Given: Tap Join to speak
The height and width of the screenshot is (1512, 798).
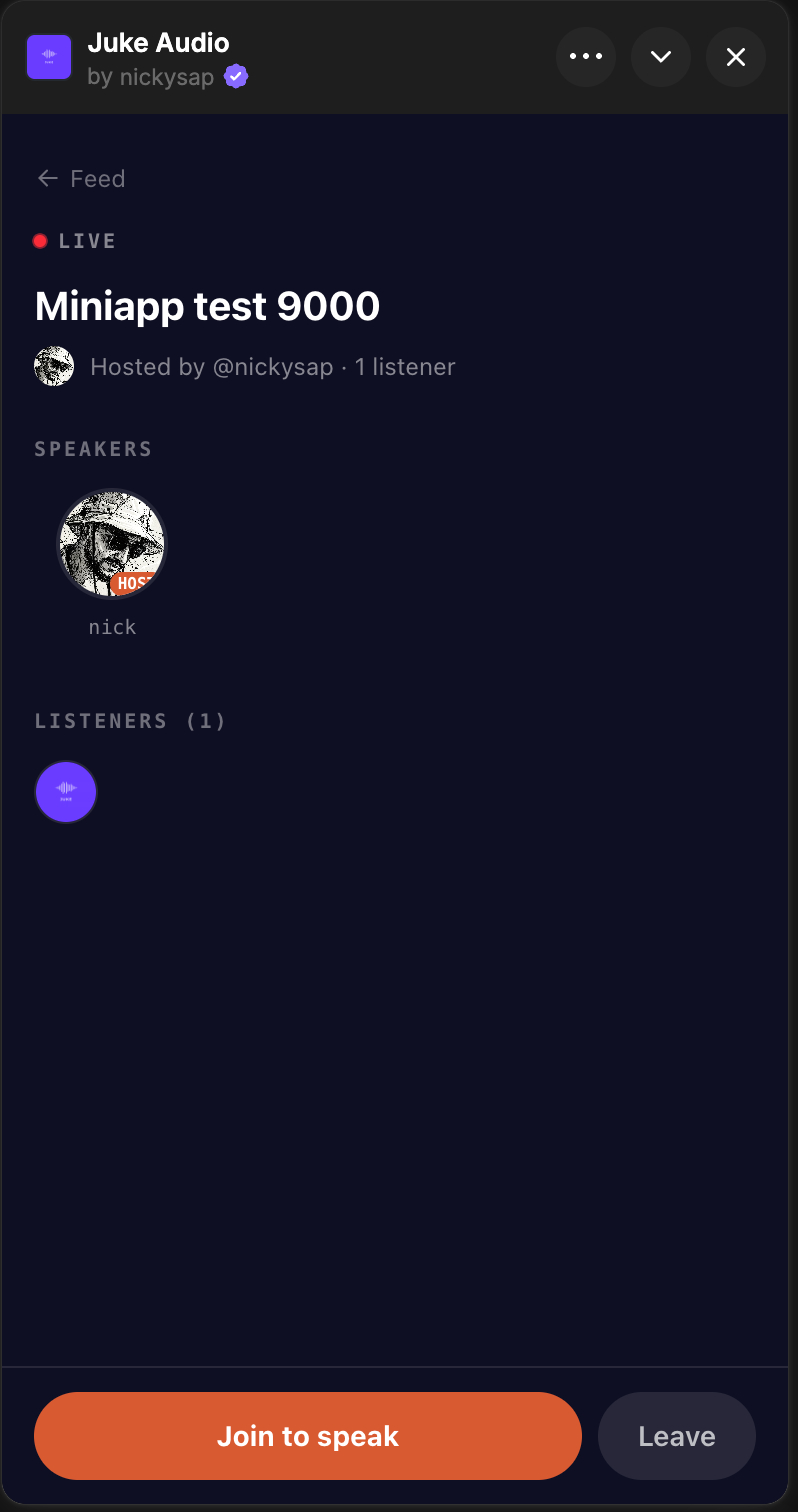Looking at the screenshot, I should [x=308, y=1436].
